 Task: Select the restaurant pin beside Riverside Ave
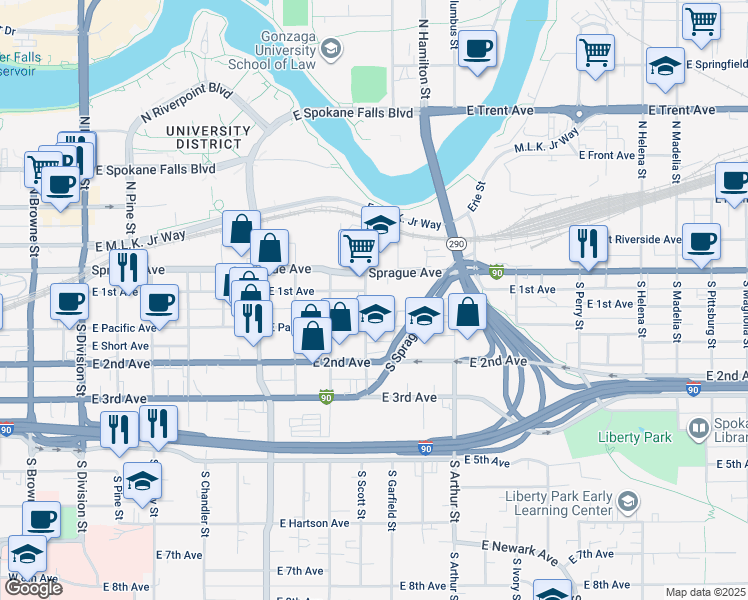click(589, 248)
